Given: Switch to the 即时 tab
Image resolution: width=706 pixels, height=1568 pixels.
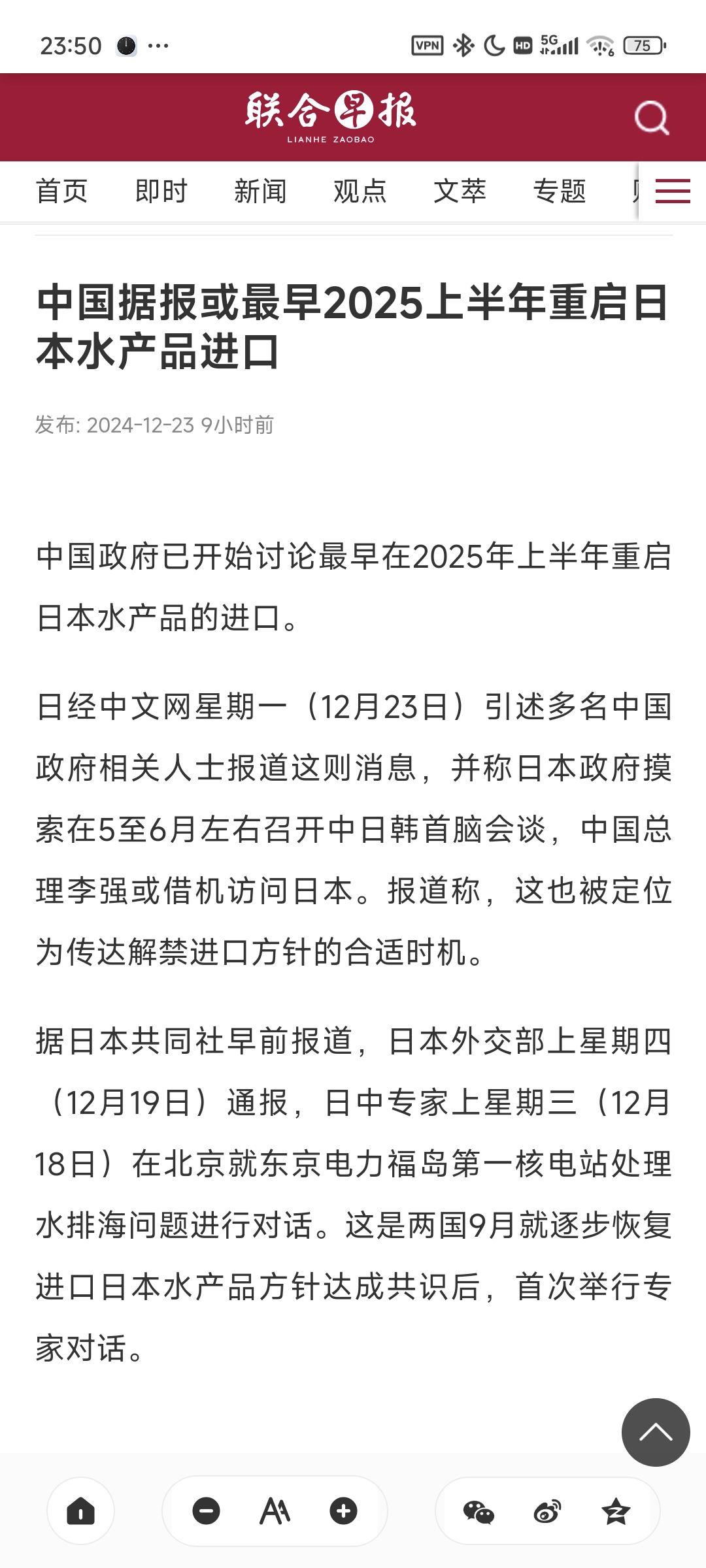Looking at the screenshot, I should point(161,191).
